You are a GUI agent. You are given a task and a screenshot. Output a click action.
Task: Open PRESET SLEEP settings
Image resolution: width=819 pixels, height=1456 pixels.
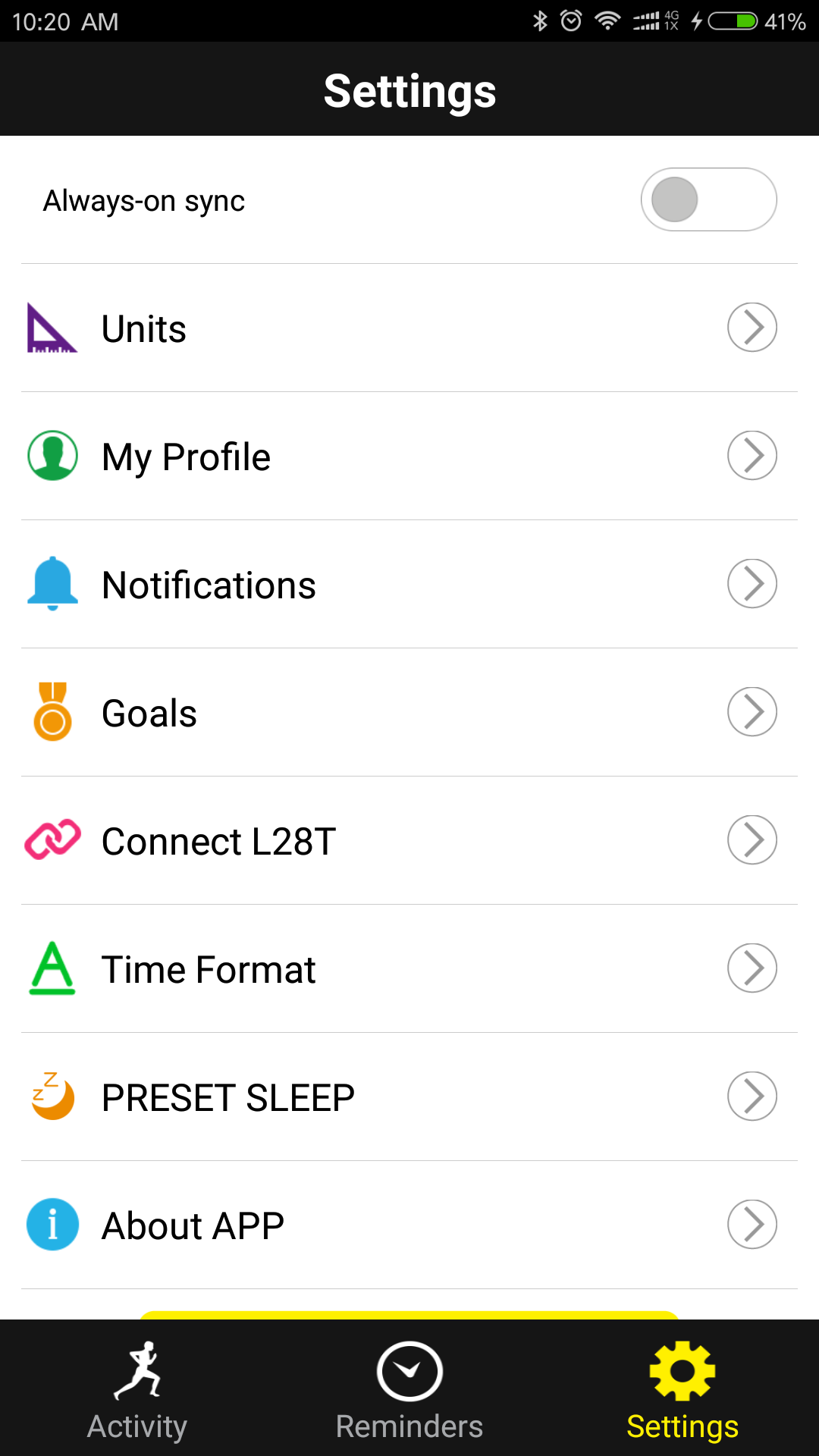tap(409, 1097)
